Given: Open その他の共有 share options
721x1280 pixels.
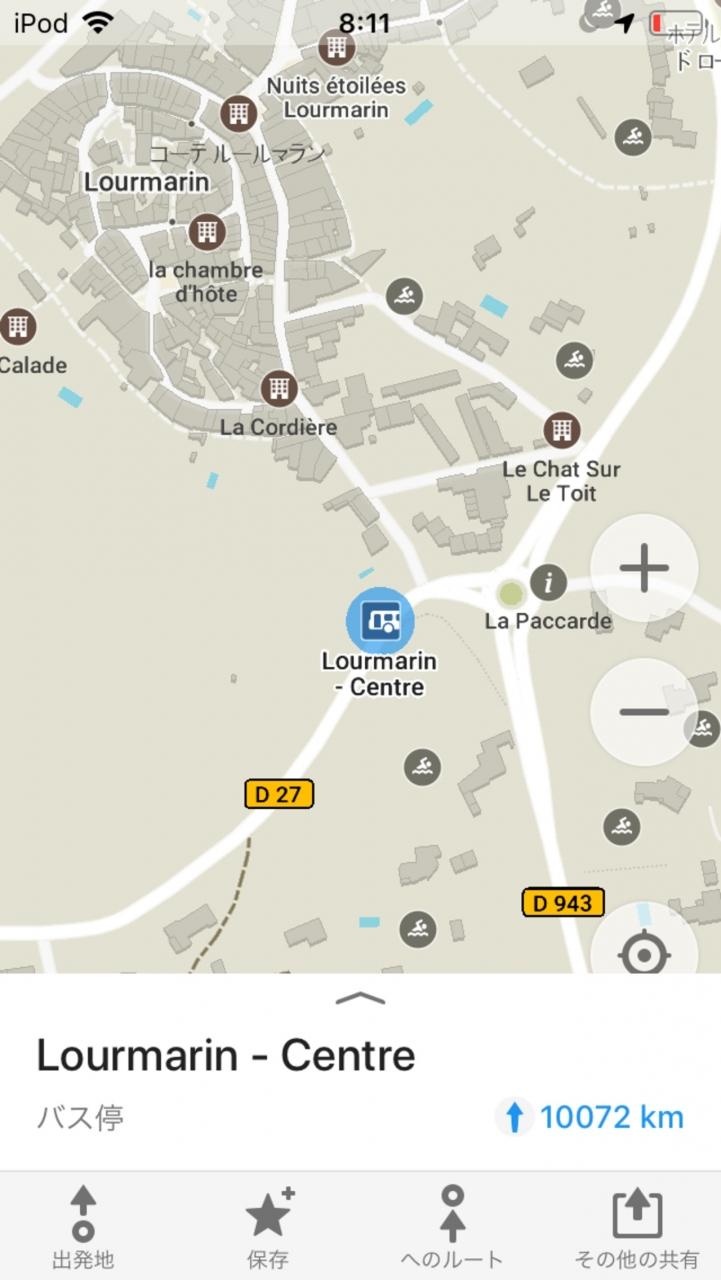Looking at the screenshot, I should (x=636, y=1227).
